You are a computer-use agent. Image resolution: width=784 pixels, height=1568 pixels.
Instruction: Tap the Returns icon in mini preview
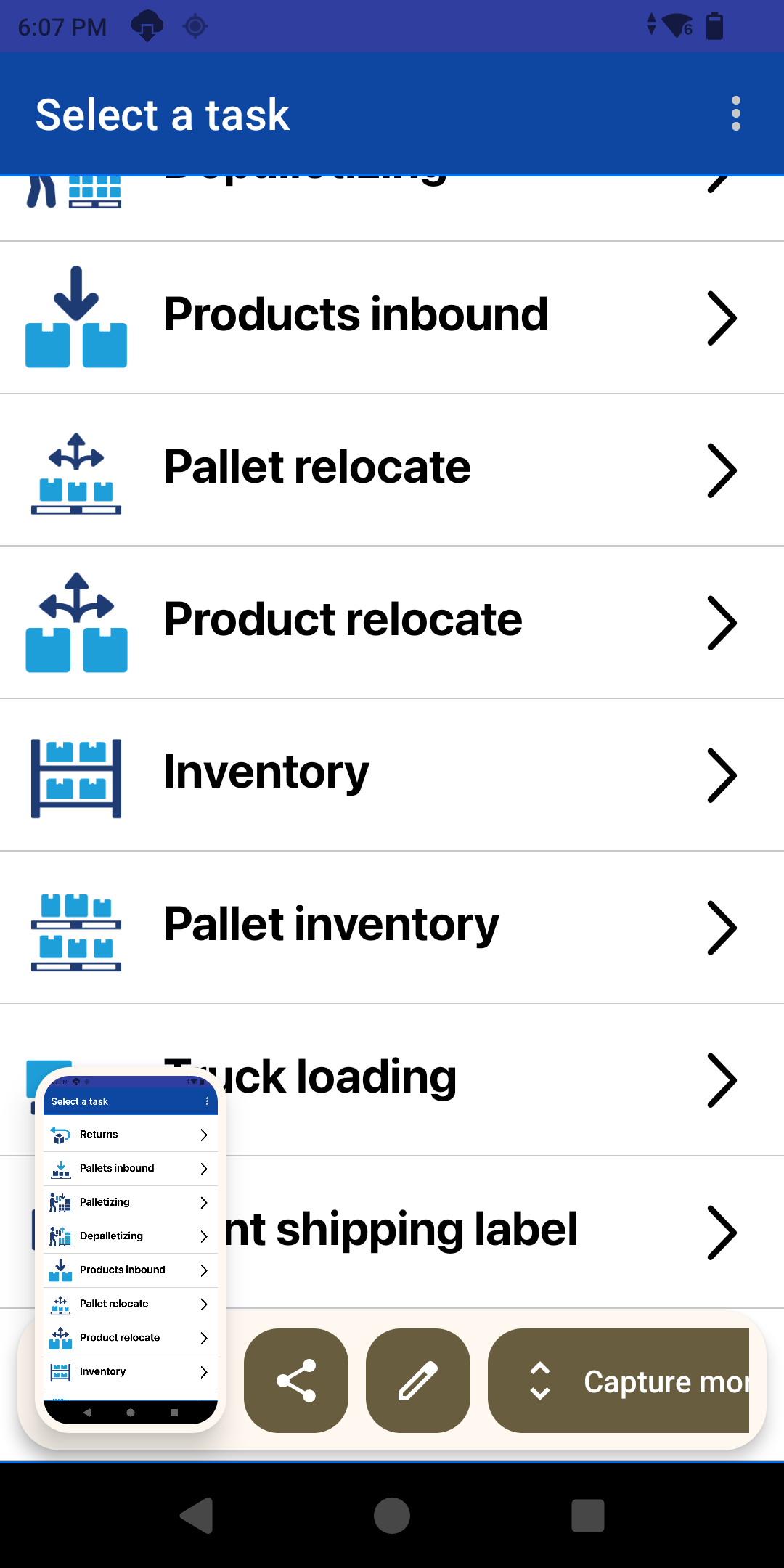click(61, 1134)
